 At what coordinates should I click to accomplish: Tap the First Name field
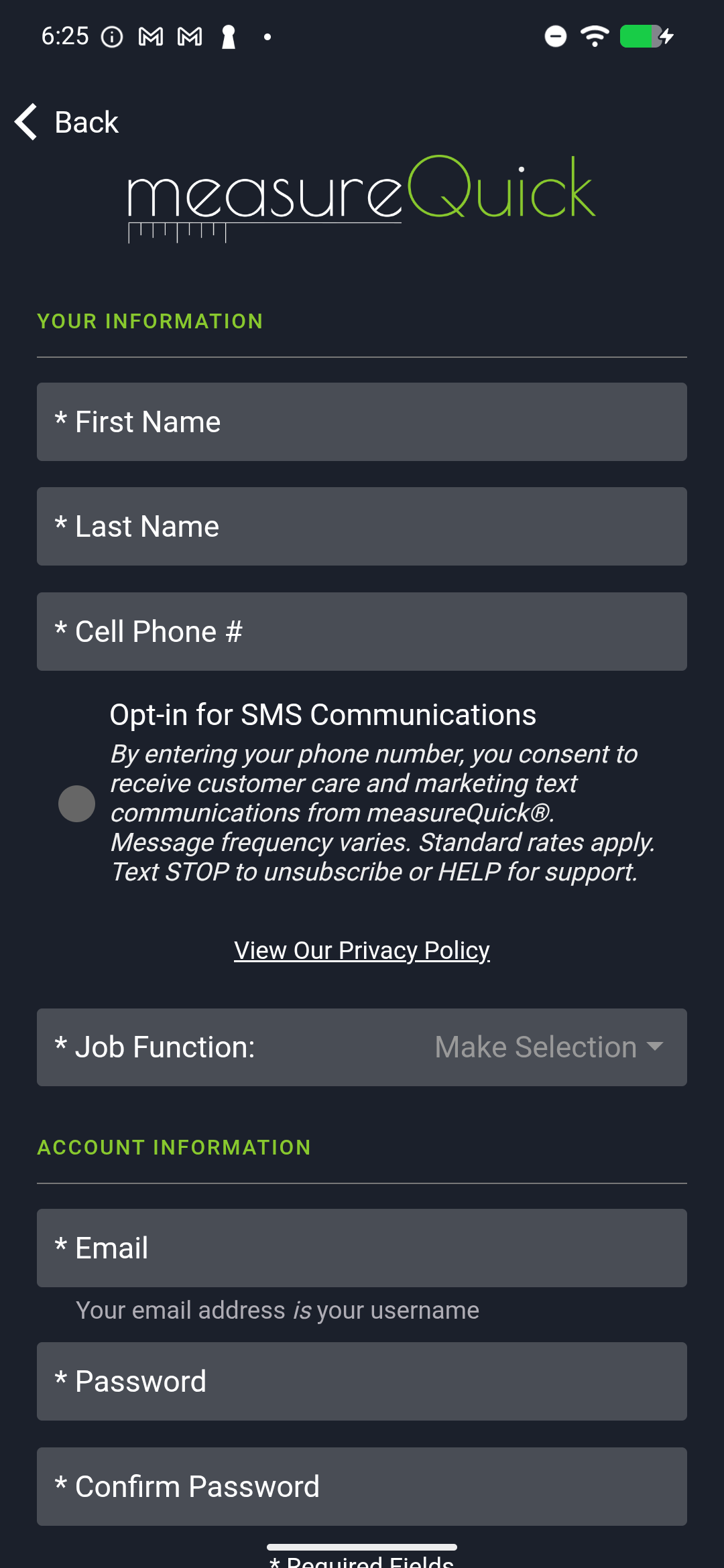[x=362, y=421]
